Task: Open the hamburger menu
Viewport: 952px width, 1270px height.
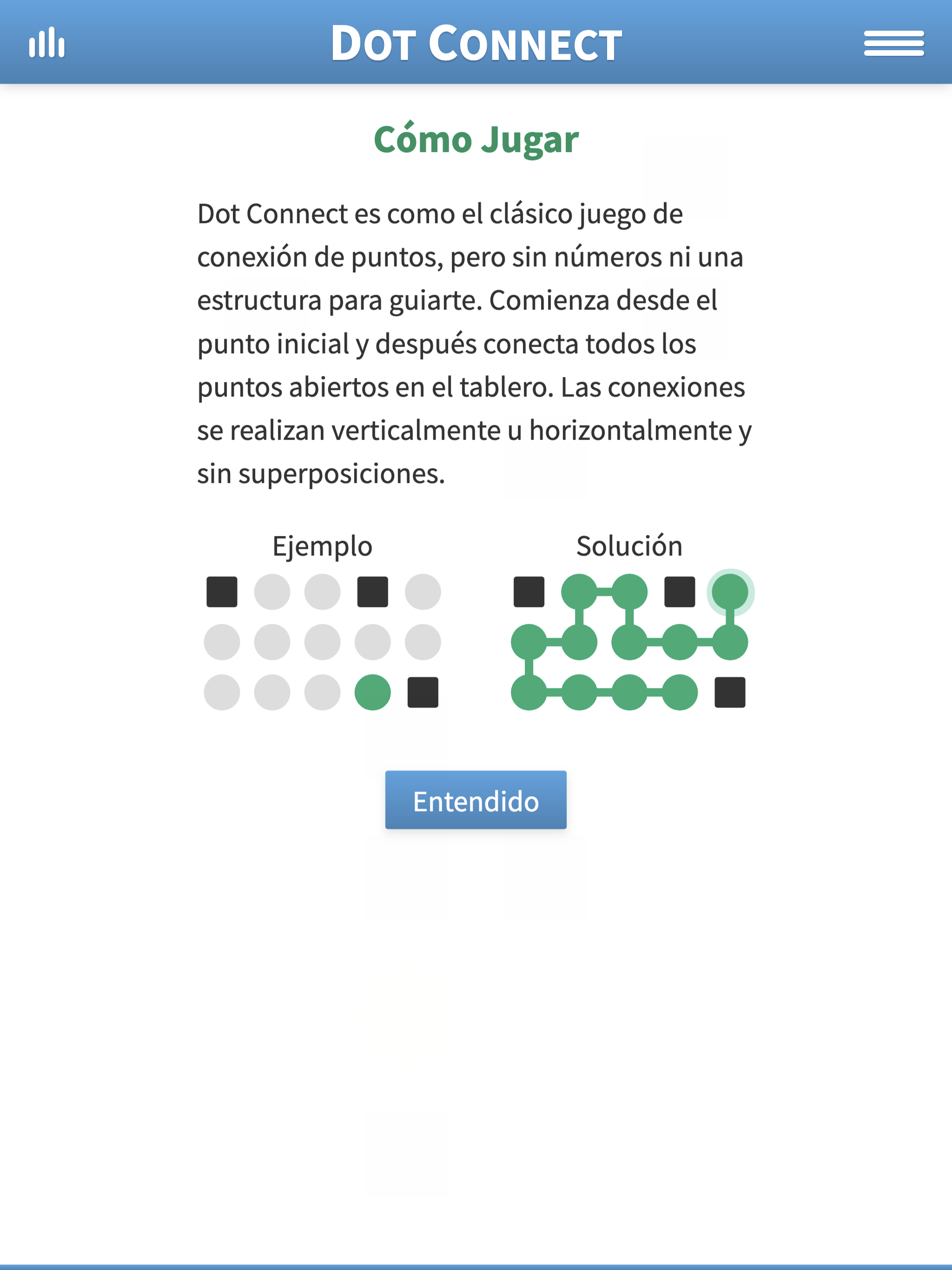Action: pos(894,43)
